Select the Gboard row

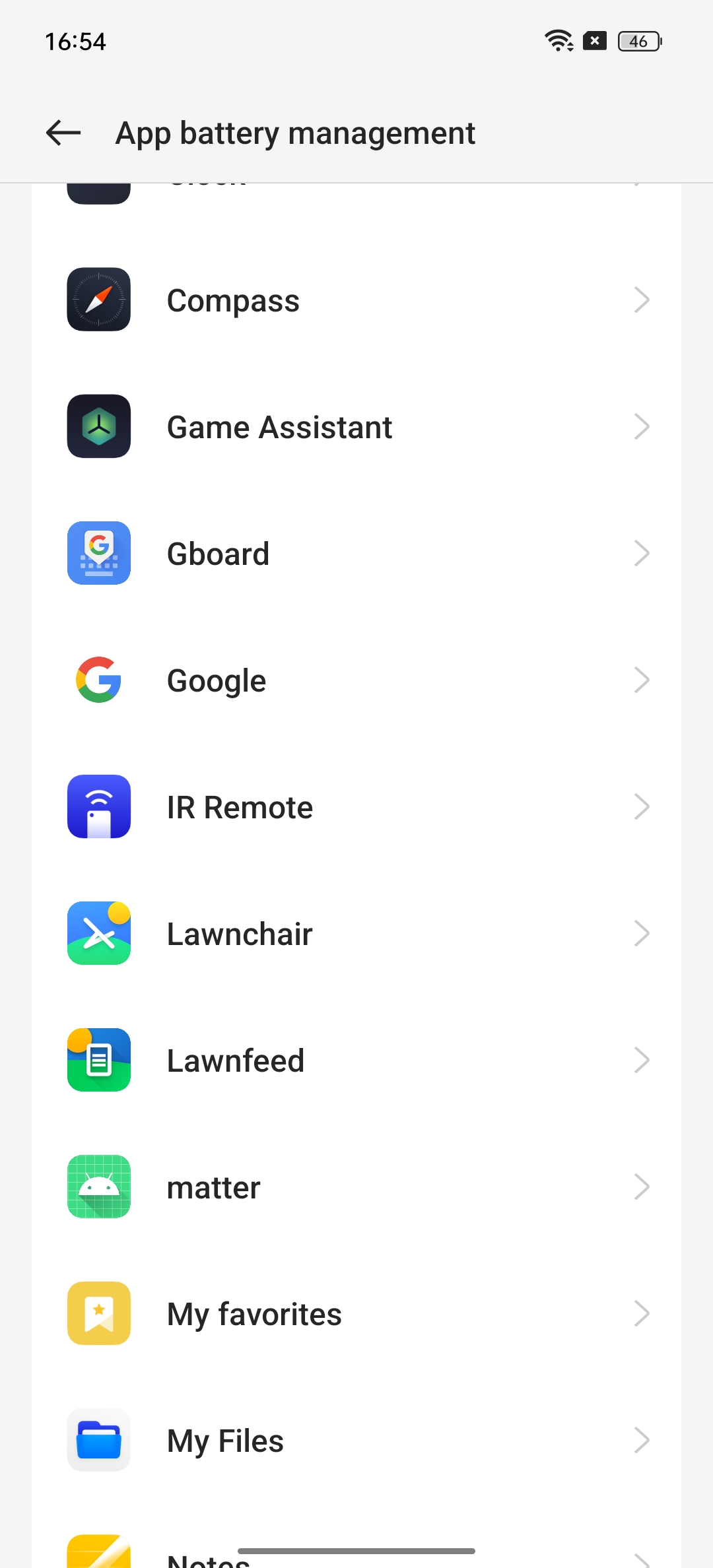coord(356,554)
